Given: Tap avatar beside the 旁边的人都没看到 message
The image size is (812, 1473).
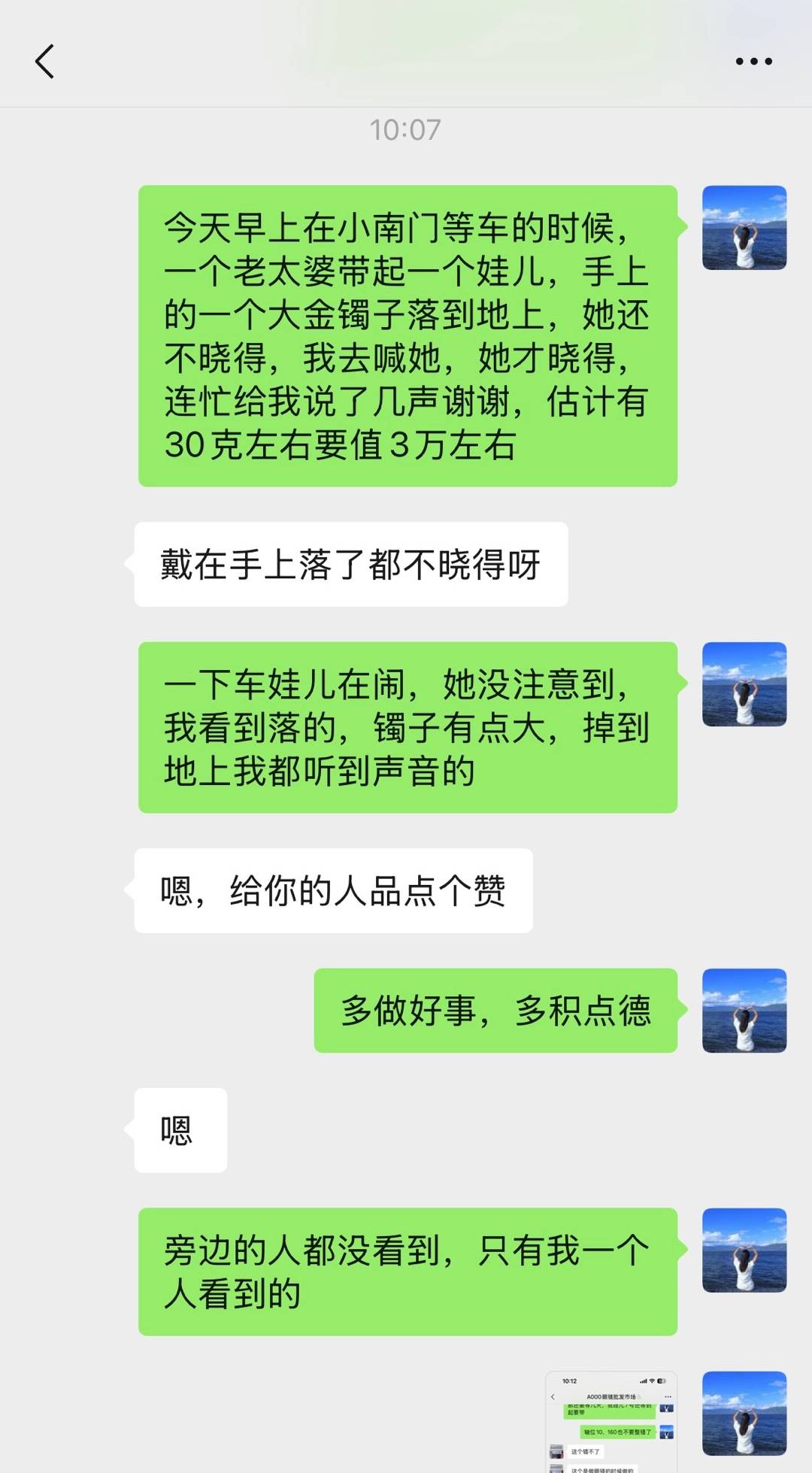Looking at the screenshot, I should (x=744, y=1250).
